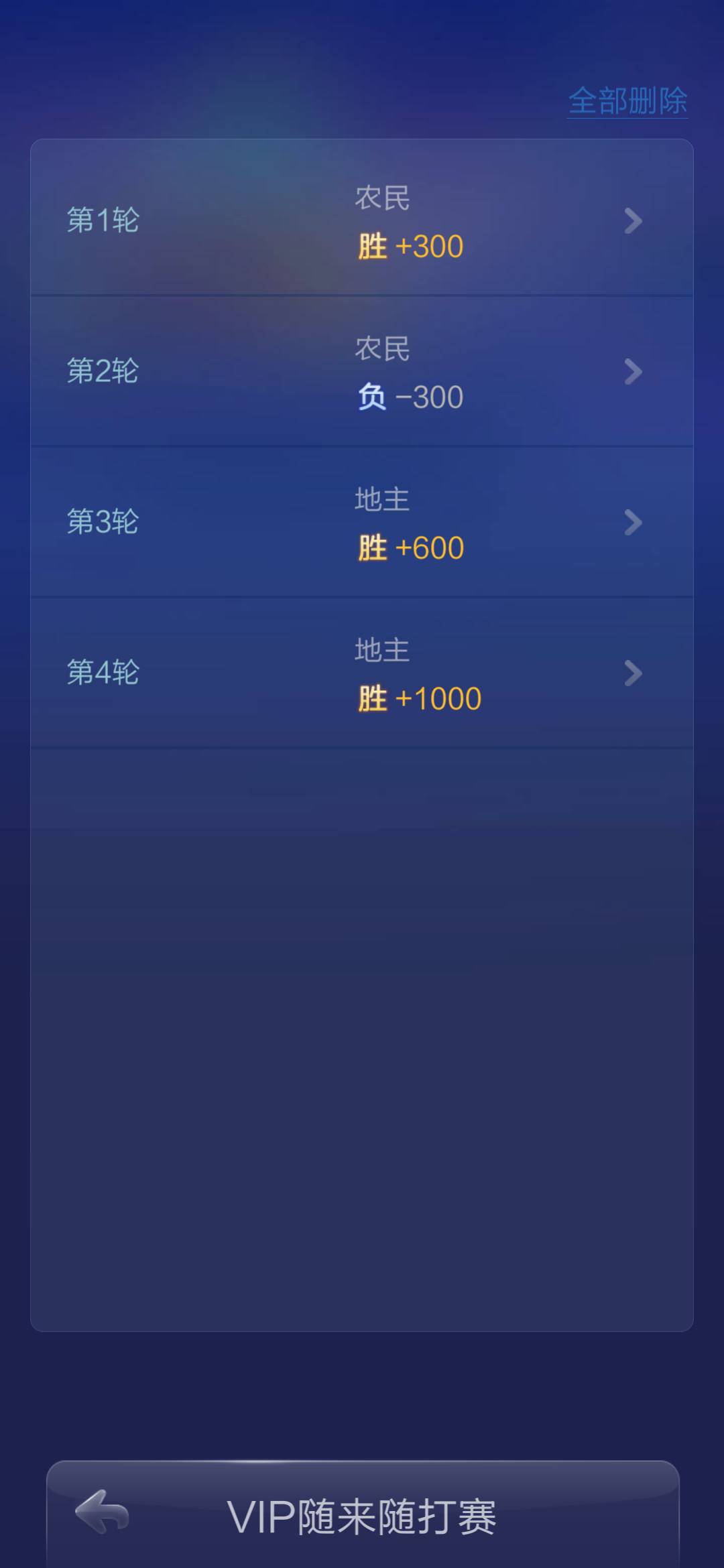Select the chevron on the second record row
Image resolution: width=724 pixels, height=1568 pixels.
(632, 372)
